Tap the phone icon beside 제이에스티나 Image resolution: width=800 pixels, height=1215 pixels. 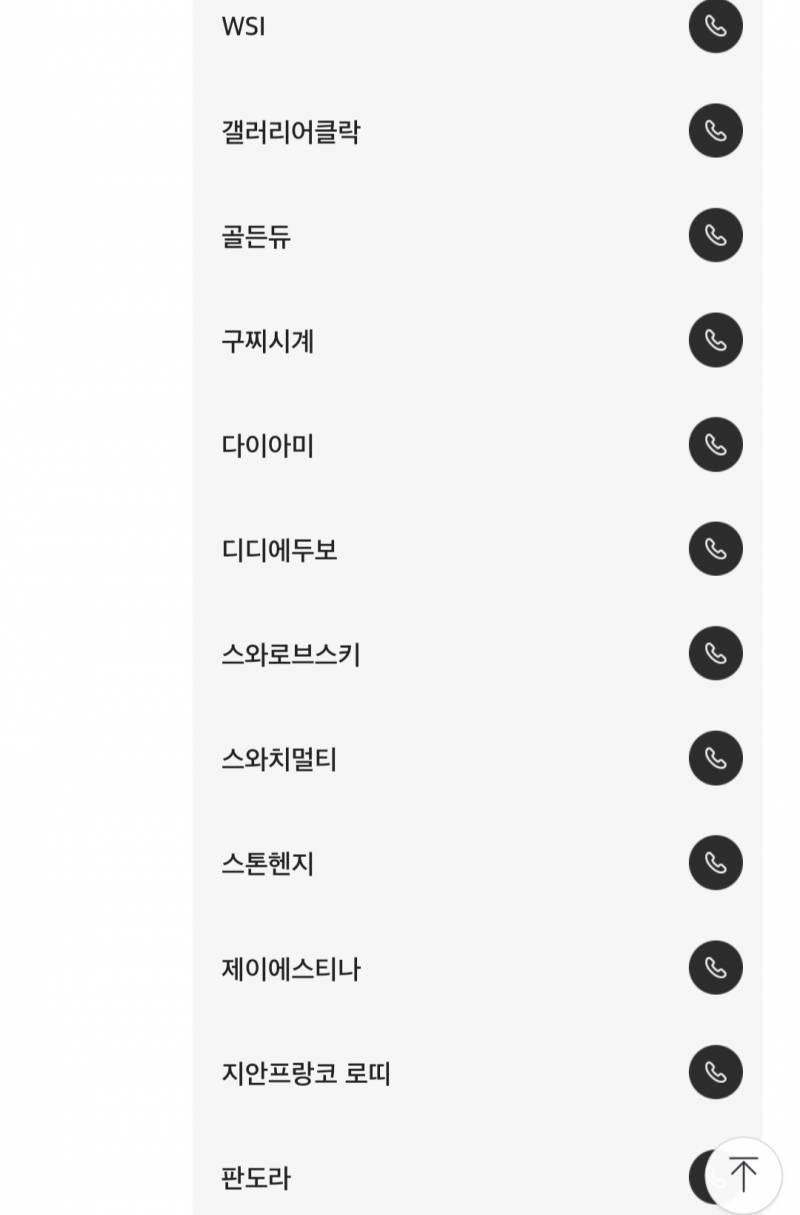click(x=715, y=967)
